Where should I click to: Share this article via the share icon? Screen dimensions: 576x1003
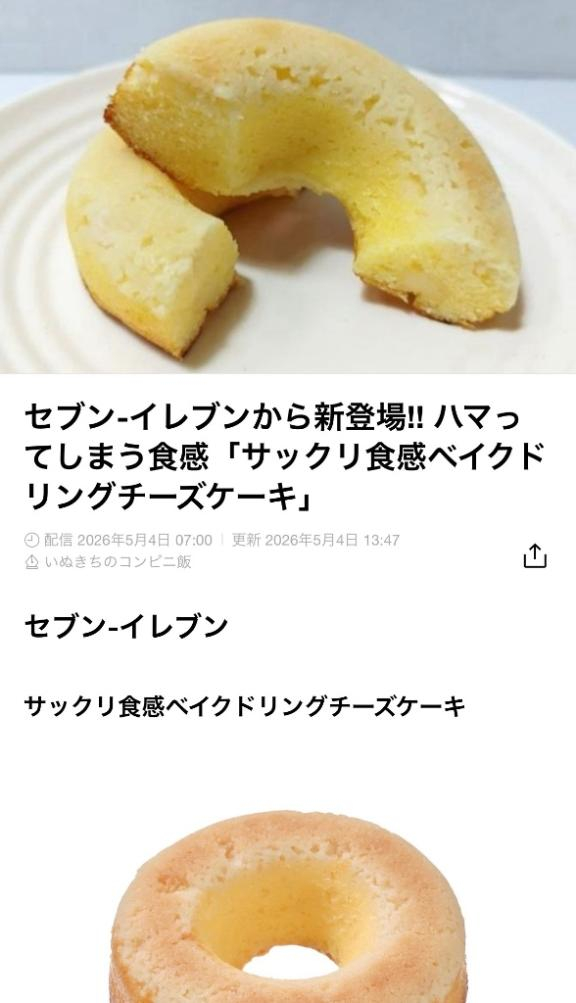click(535, 556)
